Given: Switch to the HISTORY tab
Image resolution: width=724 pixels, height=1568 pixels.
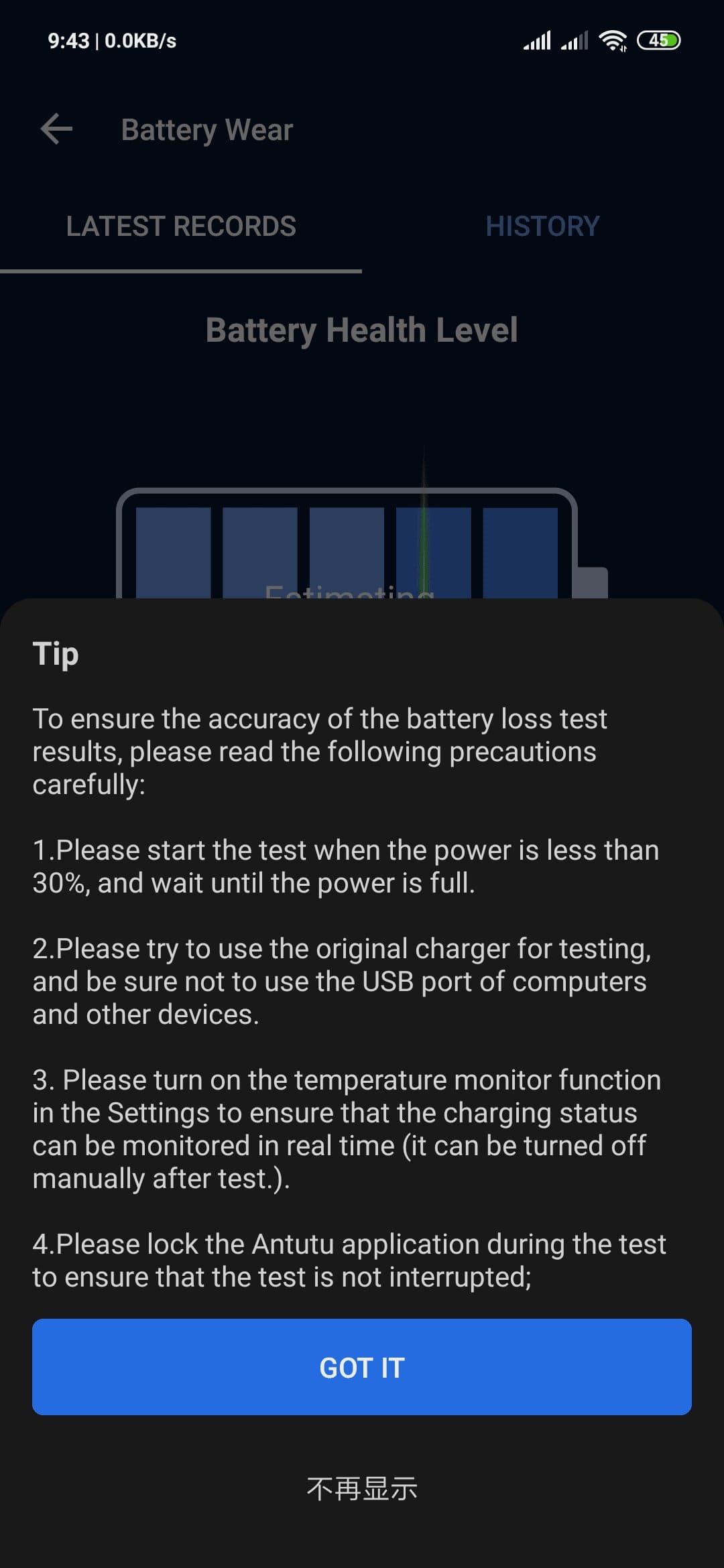Looking at the screenshot, I should [x=542, y=226].
